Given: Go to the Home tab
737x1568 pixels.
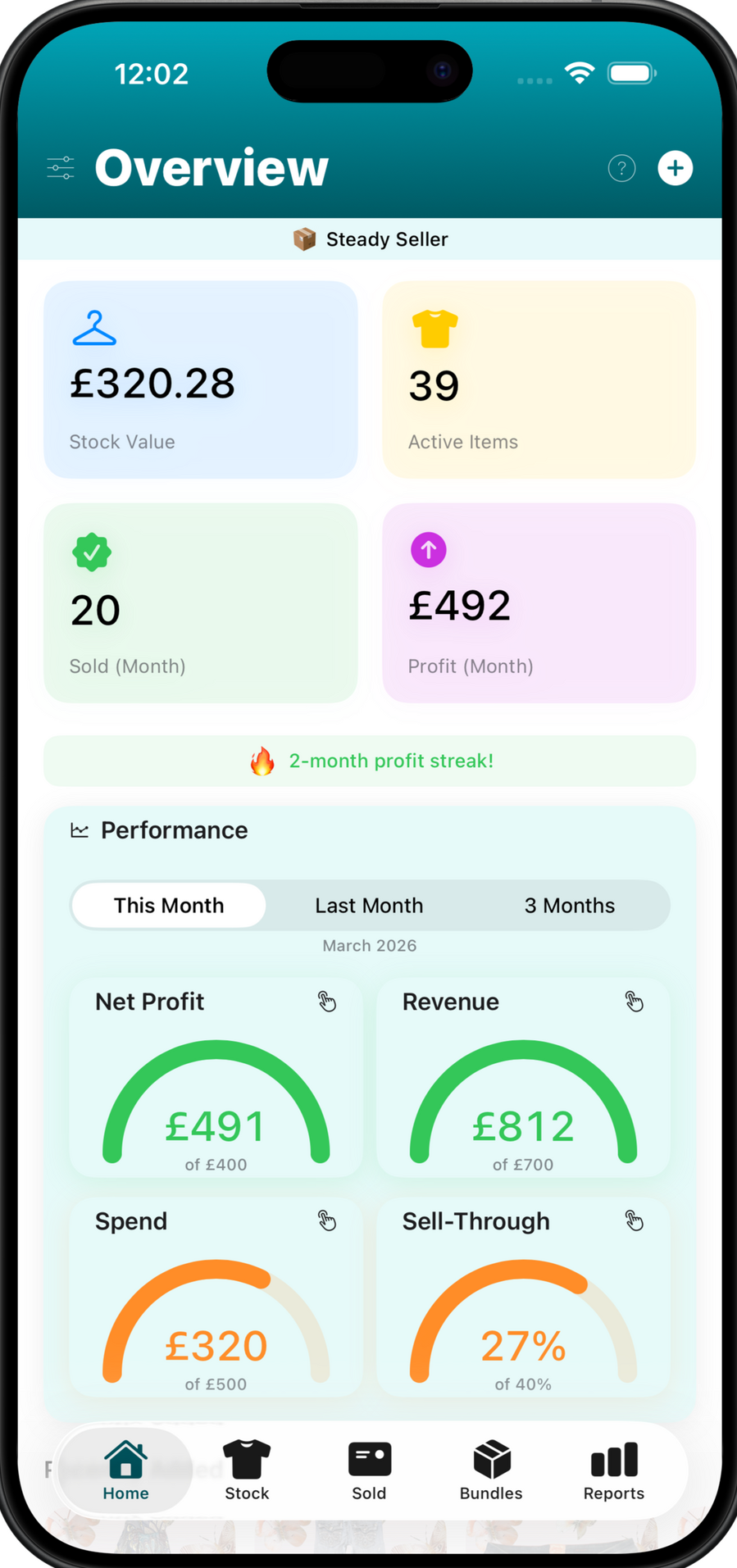Looking at the screenshot, I should pos(125,1470).
